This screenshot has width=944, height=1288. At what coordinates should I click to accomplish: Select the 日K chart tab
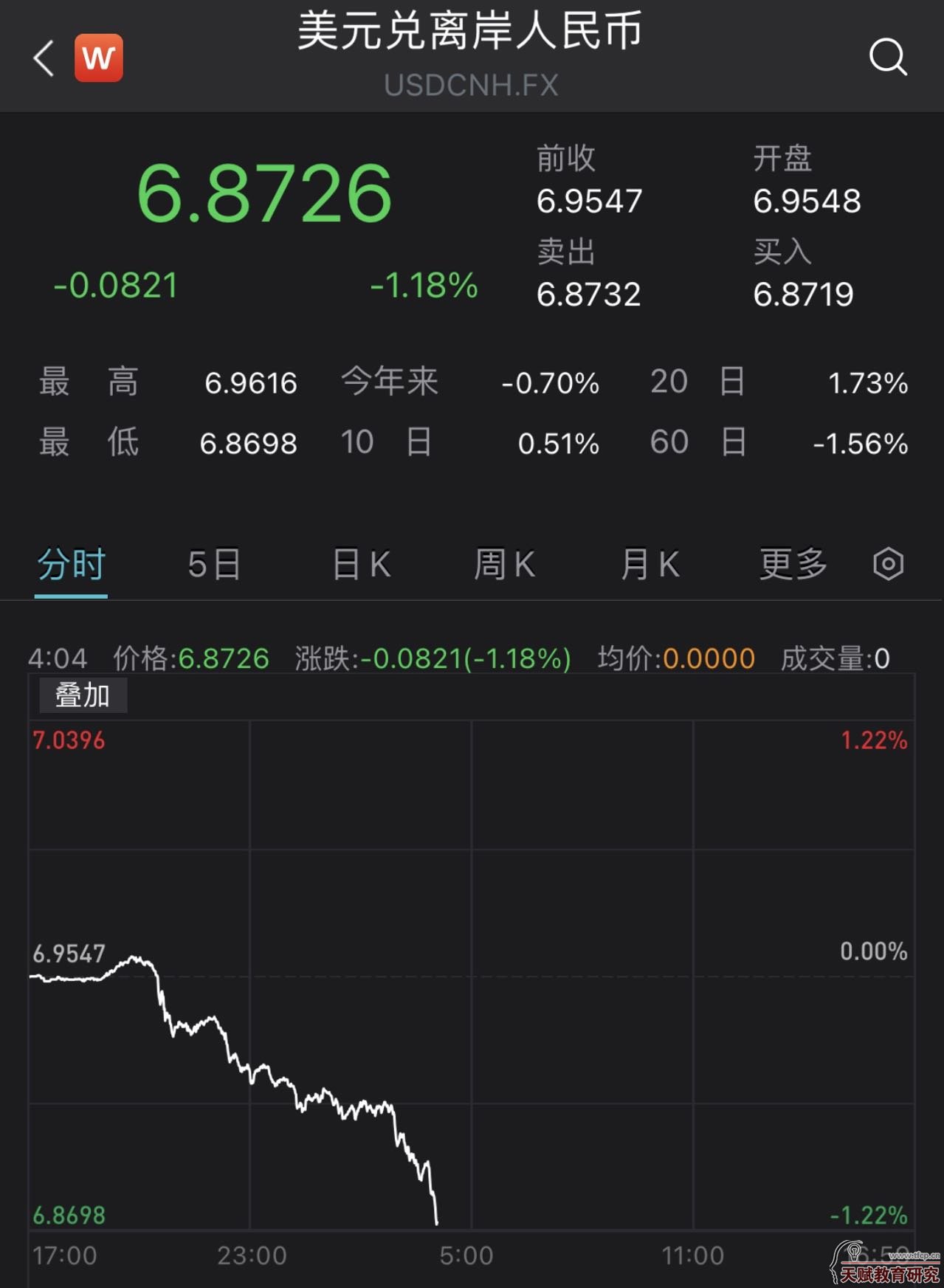361,565
